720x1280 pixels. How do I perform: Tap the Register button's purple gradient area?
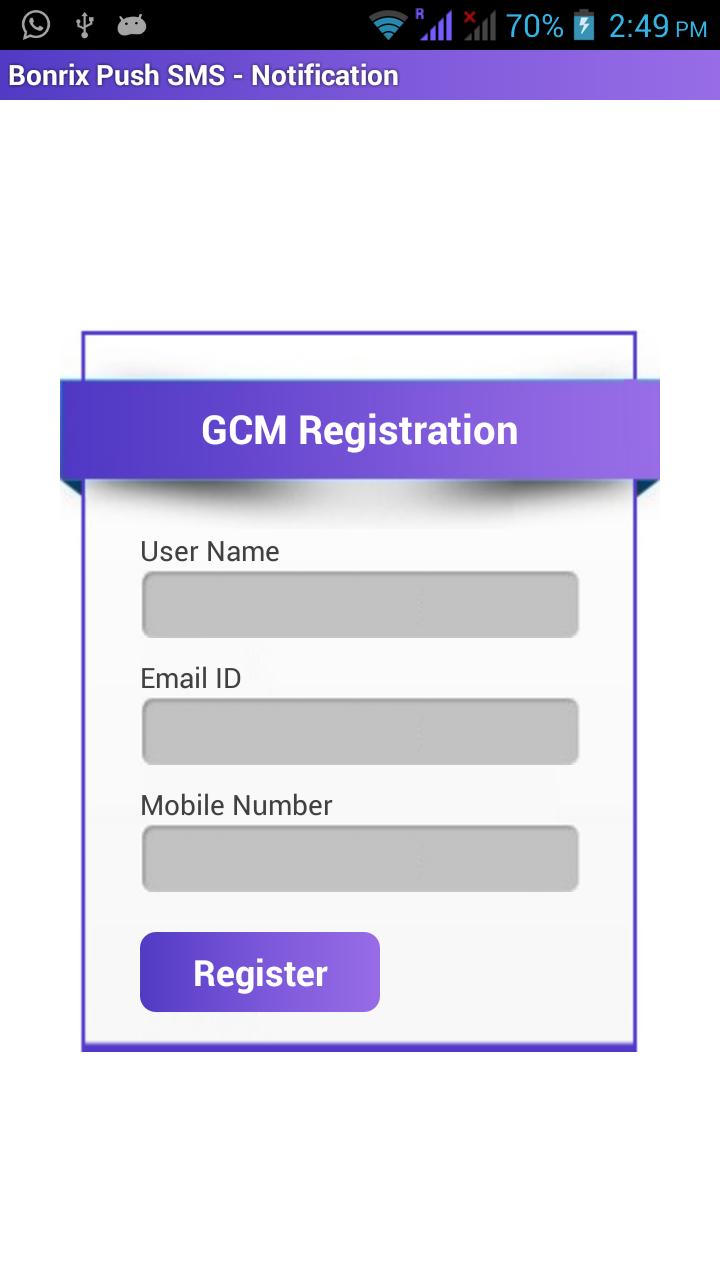pos(260,971)
